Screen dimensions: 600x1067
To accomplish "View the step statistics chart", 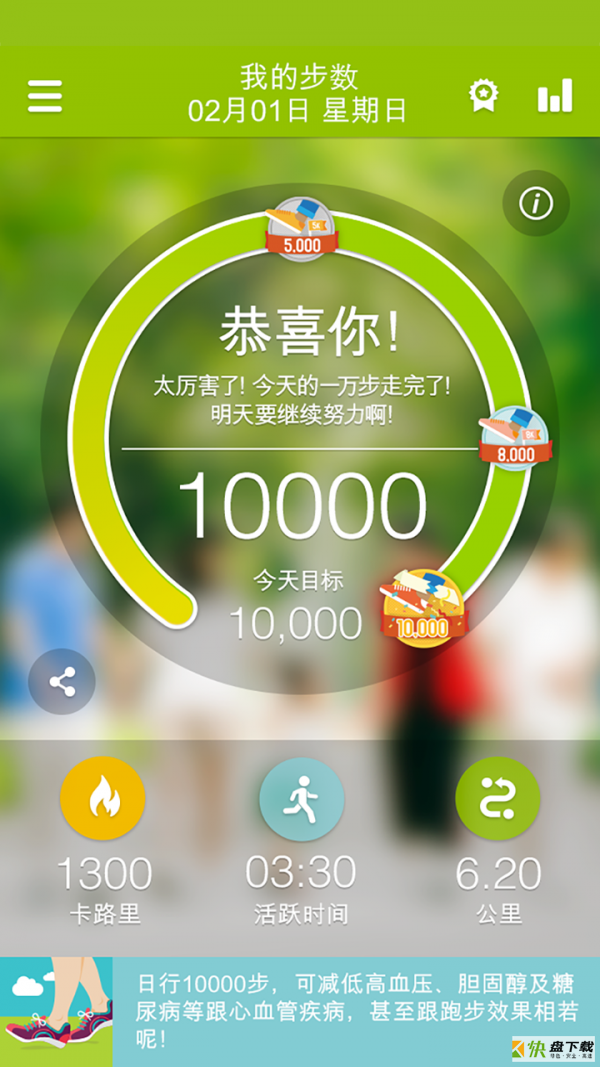I will click(x=555, y=96).
